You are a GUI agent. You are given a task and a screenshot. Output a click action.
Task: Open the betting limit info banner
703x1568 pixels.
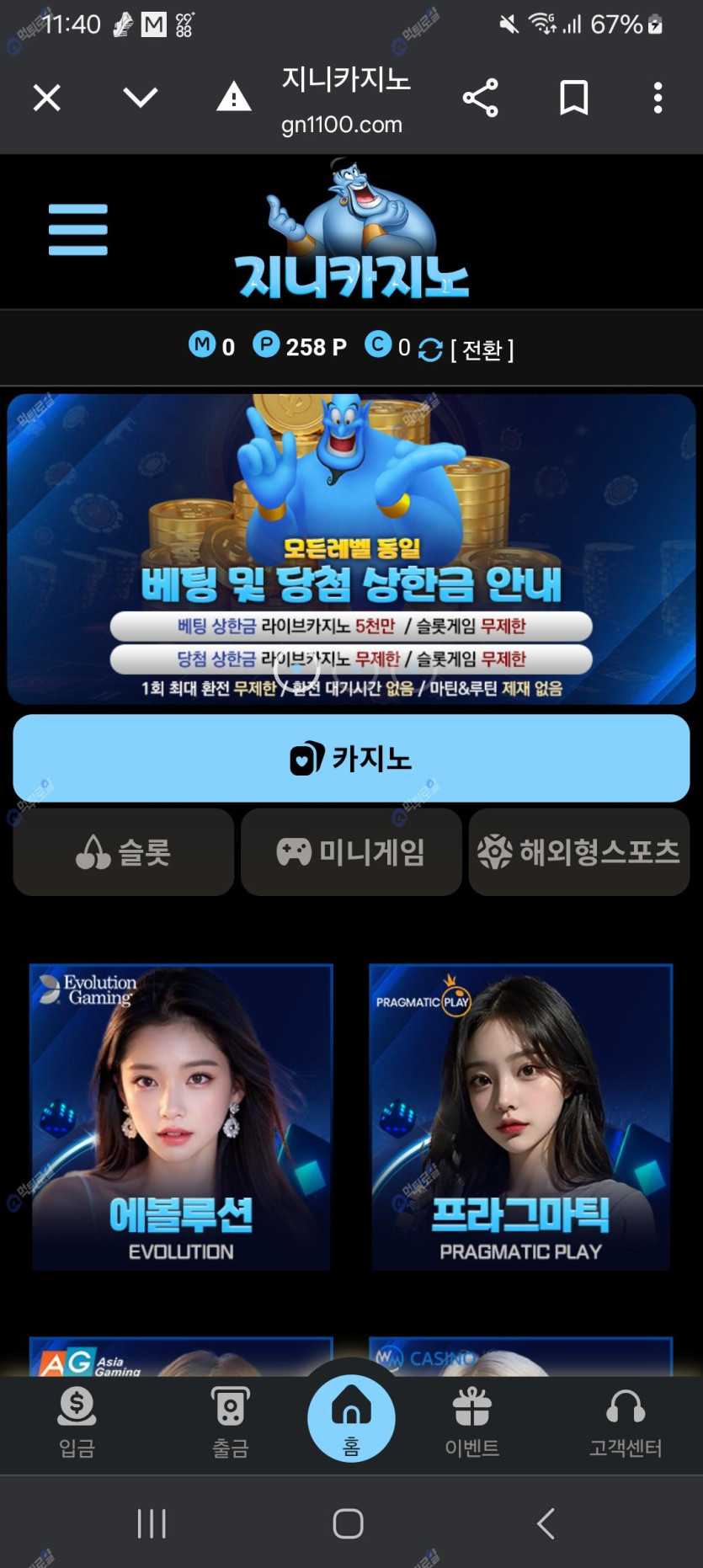point(351,549)
